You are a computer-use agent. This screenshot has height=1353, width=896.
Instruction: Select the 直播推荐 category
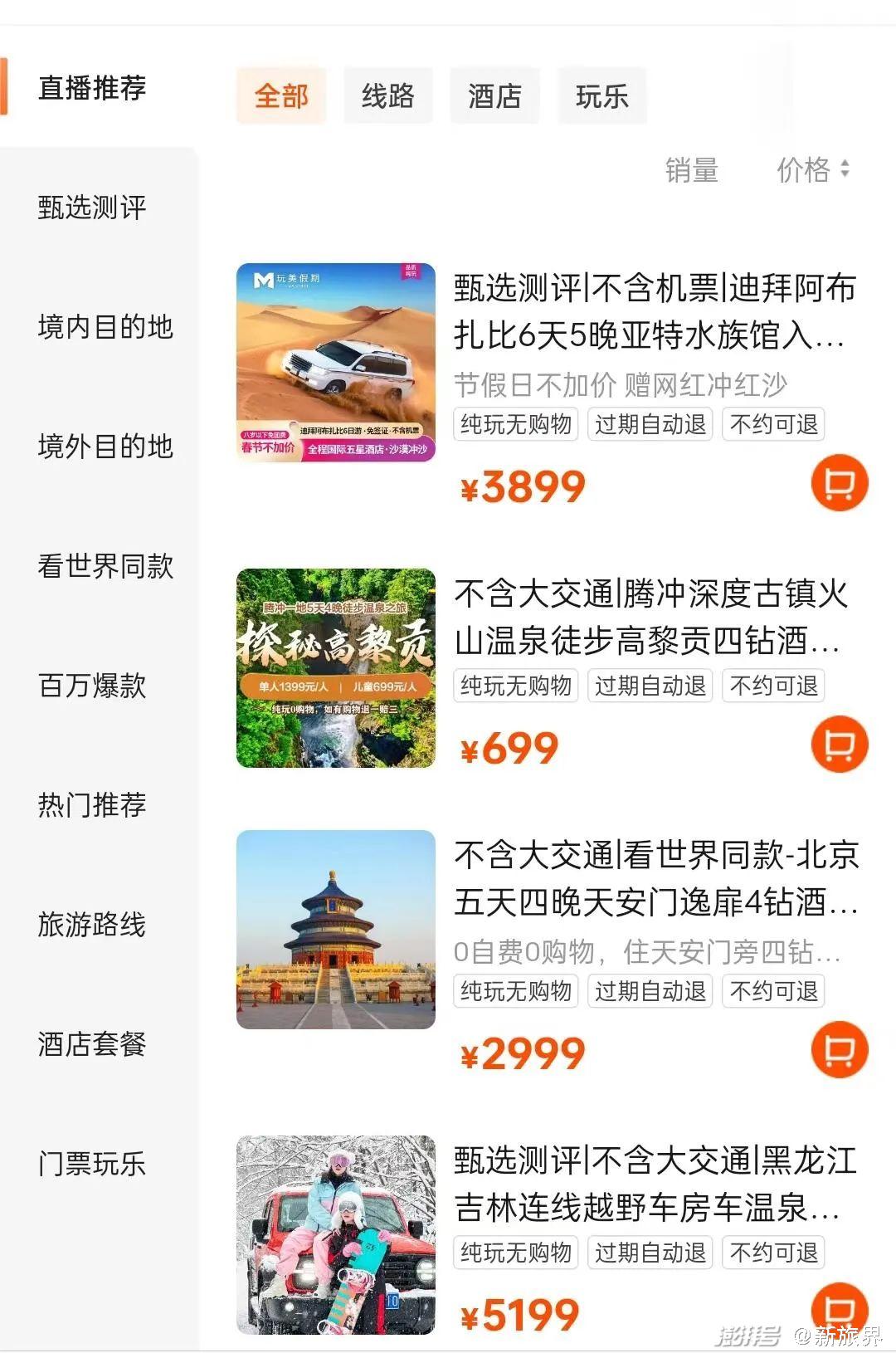(x=92, y=88)
